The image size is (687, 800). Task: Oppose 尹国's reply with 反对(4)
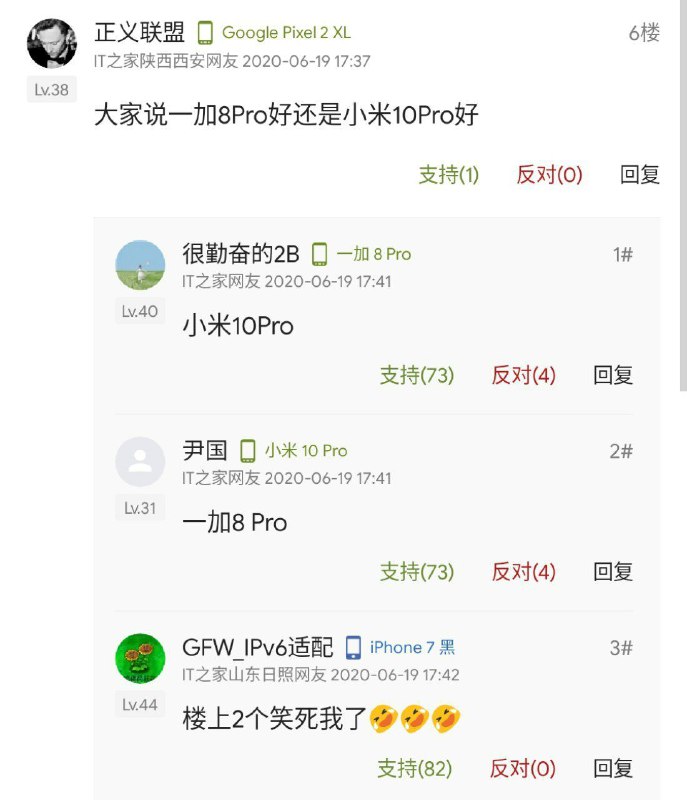(x=523, y=572)
